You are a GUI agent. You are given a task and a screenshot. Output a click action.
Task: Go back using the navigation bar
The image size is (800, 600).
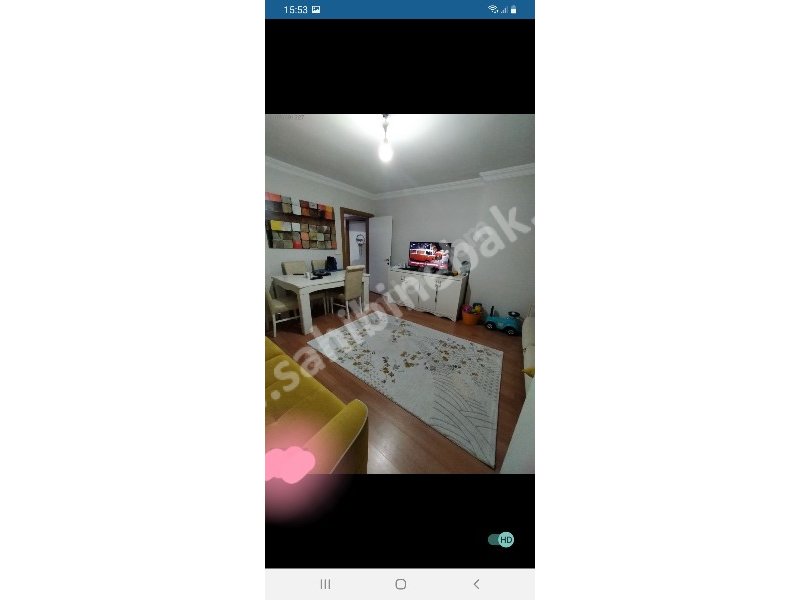pyautogui.click(x=476, y=584)
